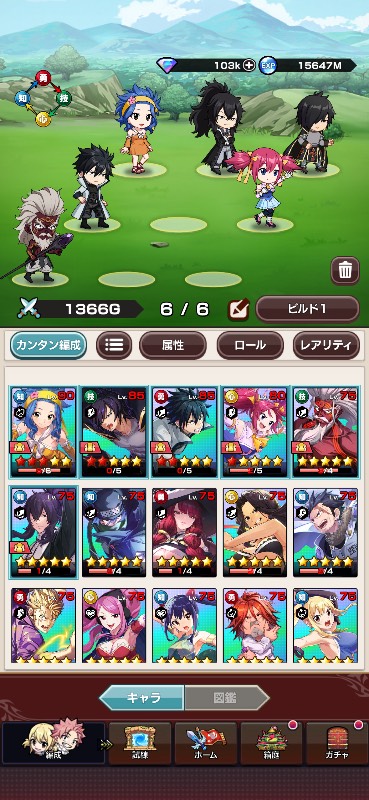Switch to the 図鑑 tab
The width and height of the screenshot is (369, 800).
click(x=226, y=698)
